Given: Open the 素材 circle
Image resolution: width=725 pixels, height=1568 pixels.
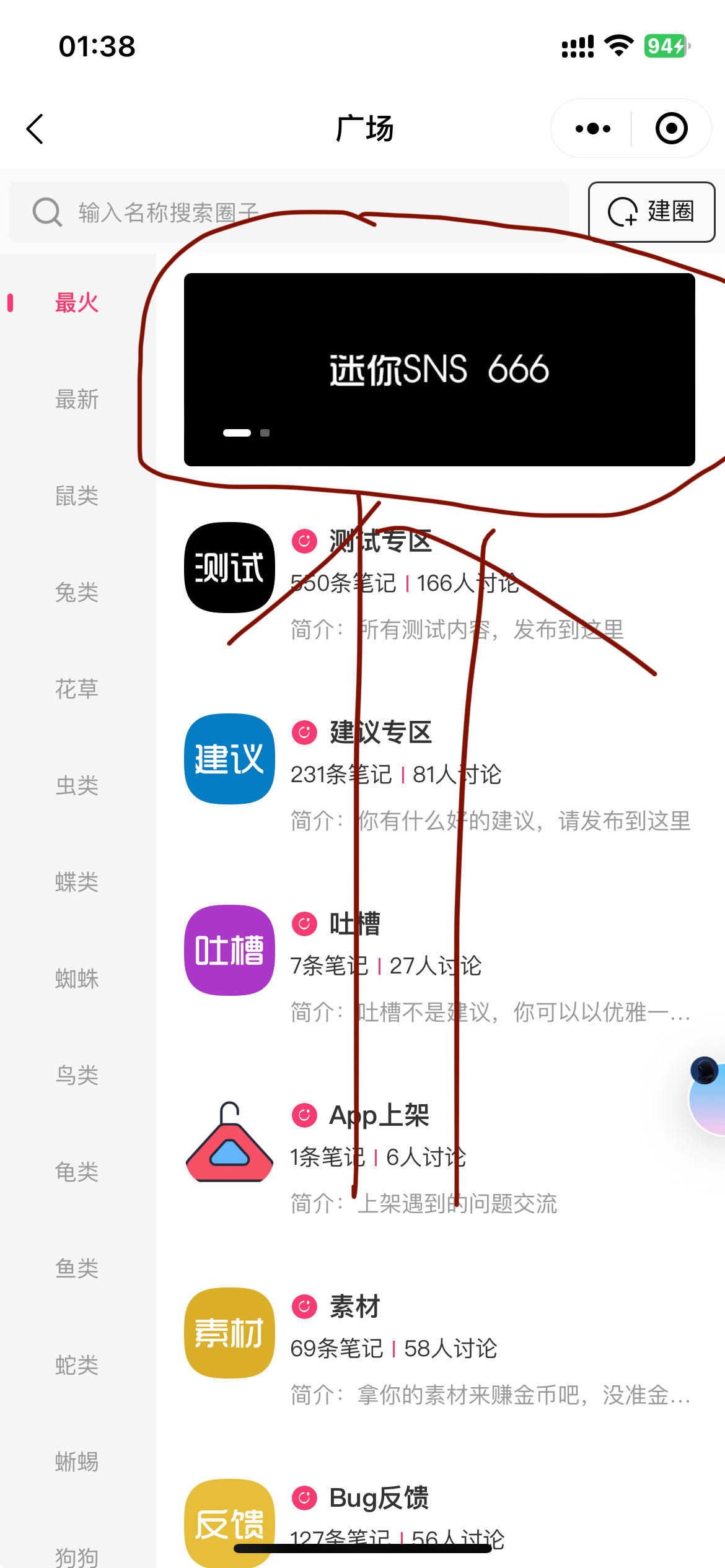Looking at the screenshot, I should pos(440,1349).
